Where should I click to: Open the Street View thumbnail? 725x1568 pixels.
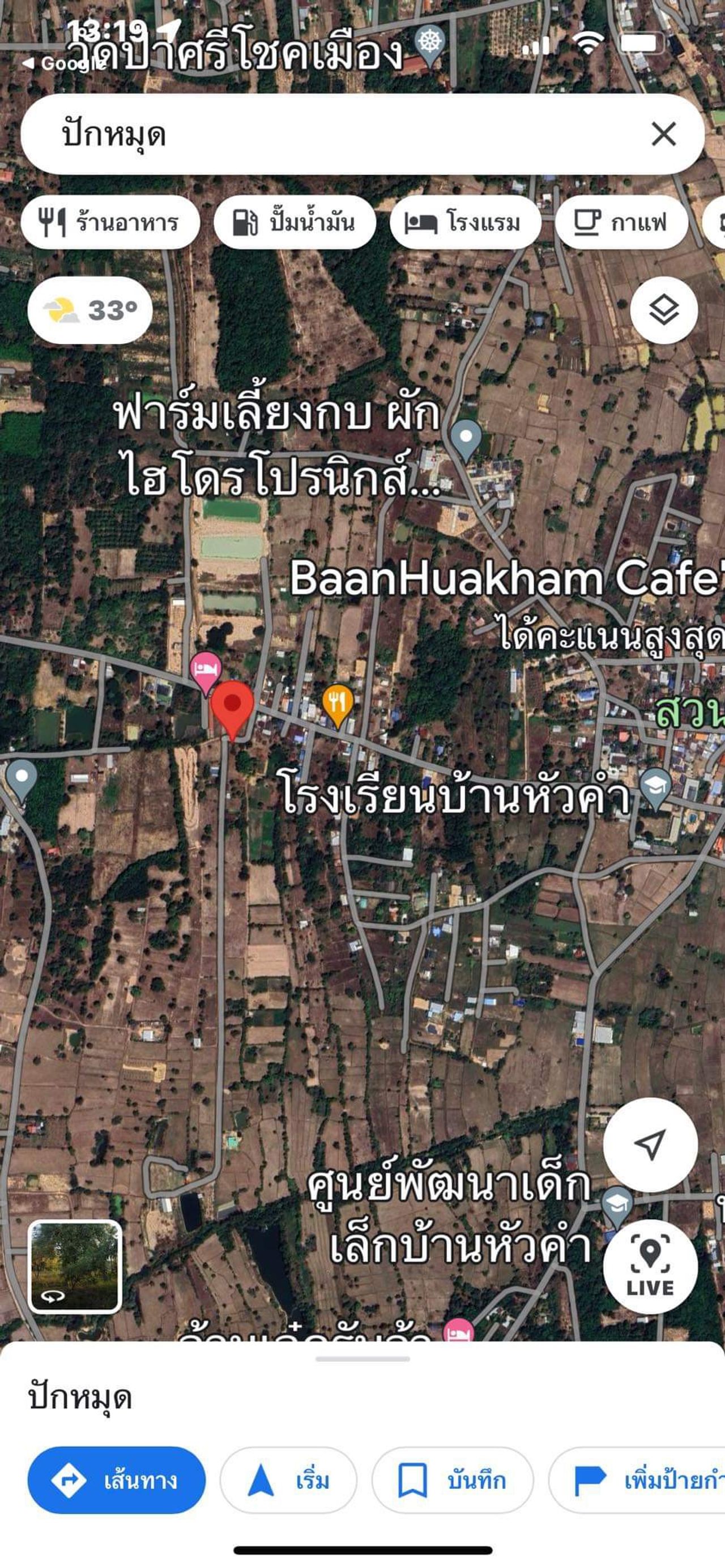click(x=75, y=1266)
